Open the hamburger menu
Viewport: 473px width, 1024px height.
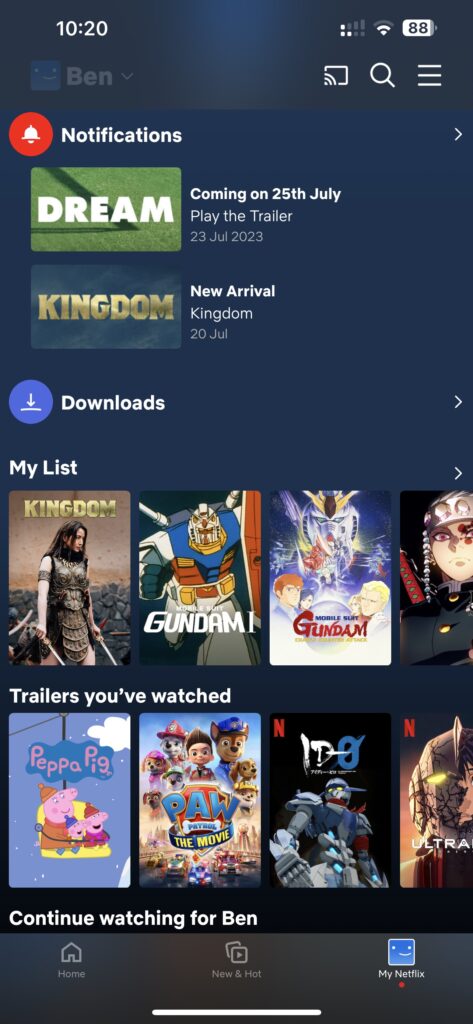click(x=430, y=76)
